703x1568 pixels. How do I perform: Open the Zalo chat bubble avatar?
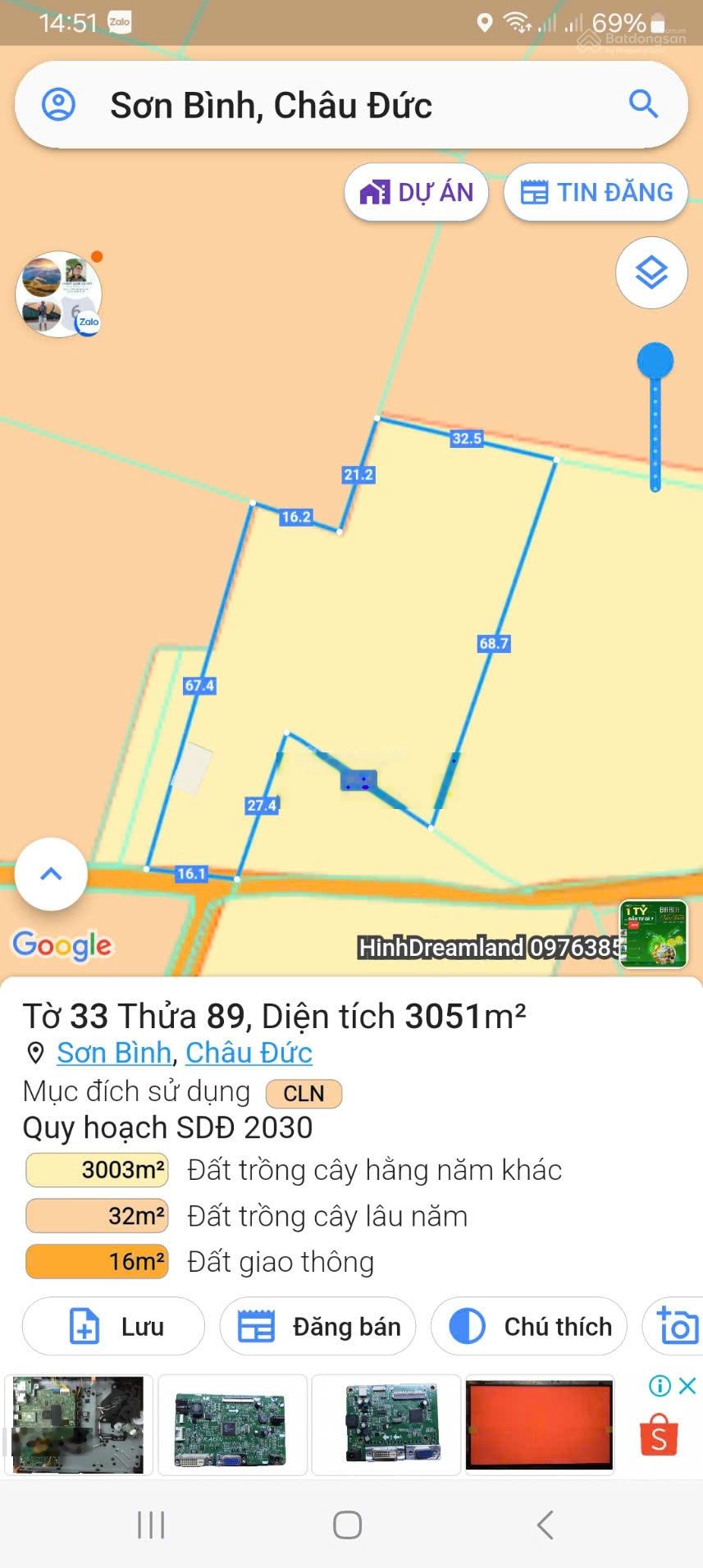[x=58, y=294]
